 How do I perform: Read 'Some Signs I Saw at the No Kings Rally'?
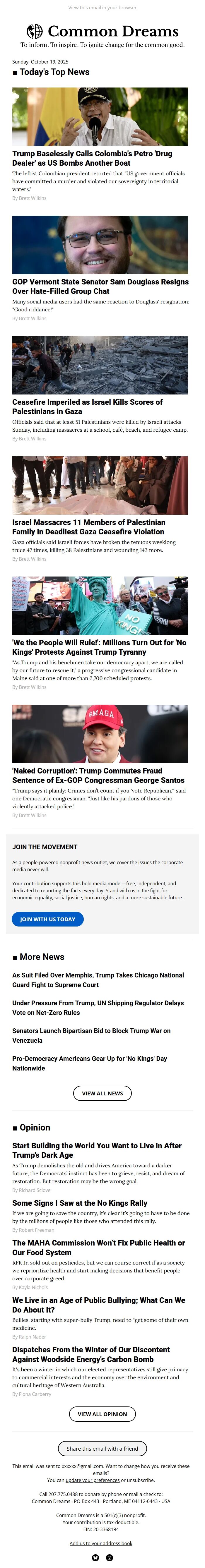click(80, 1203)
